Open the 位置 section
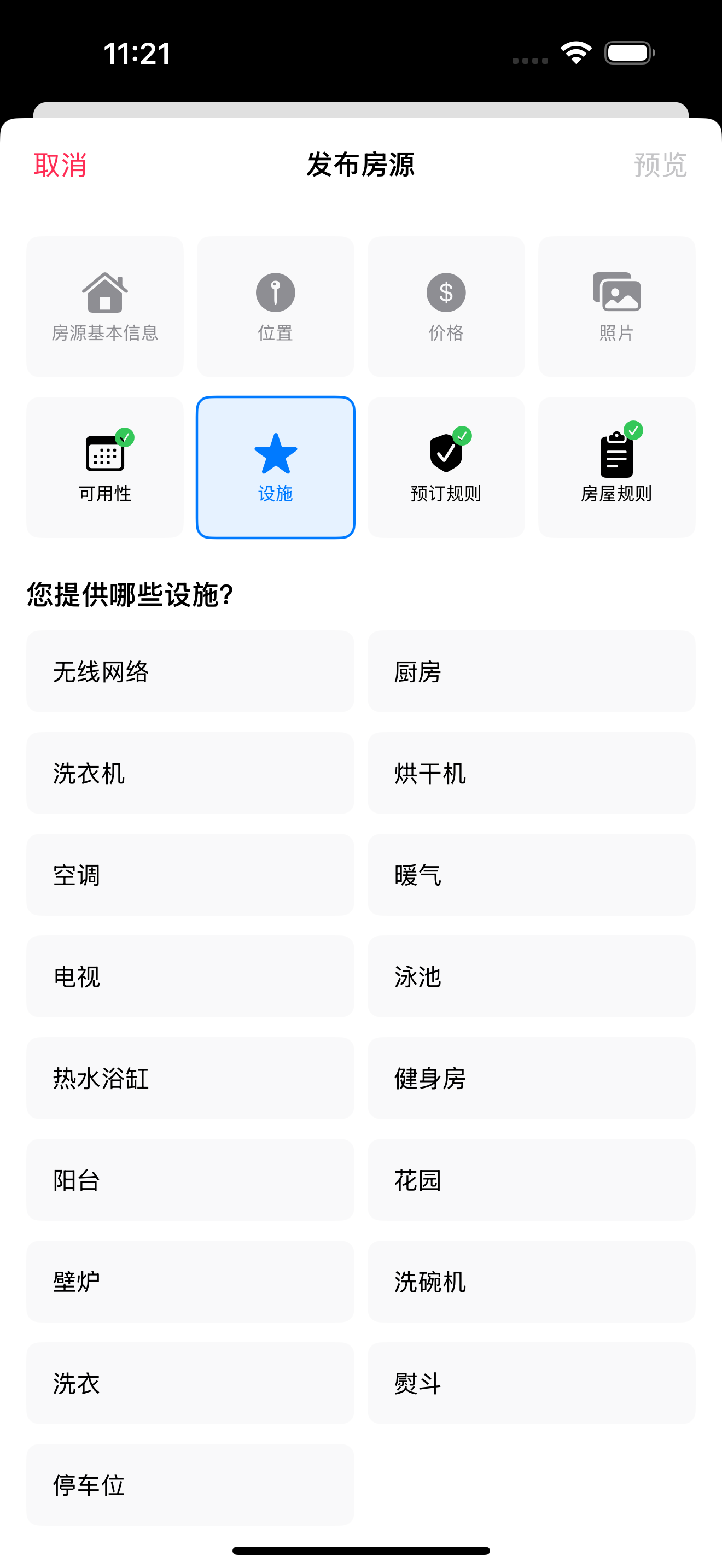 (x=275, y=307)
